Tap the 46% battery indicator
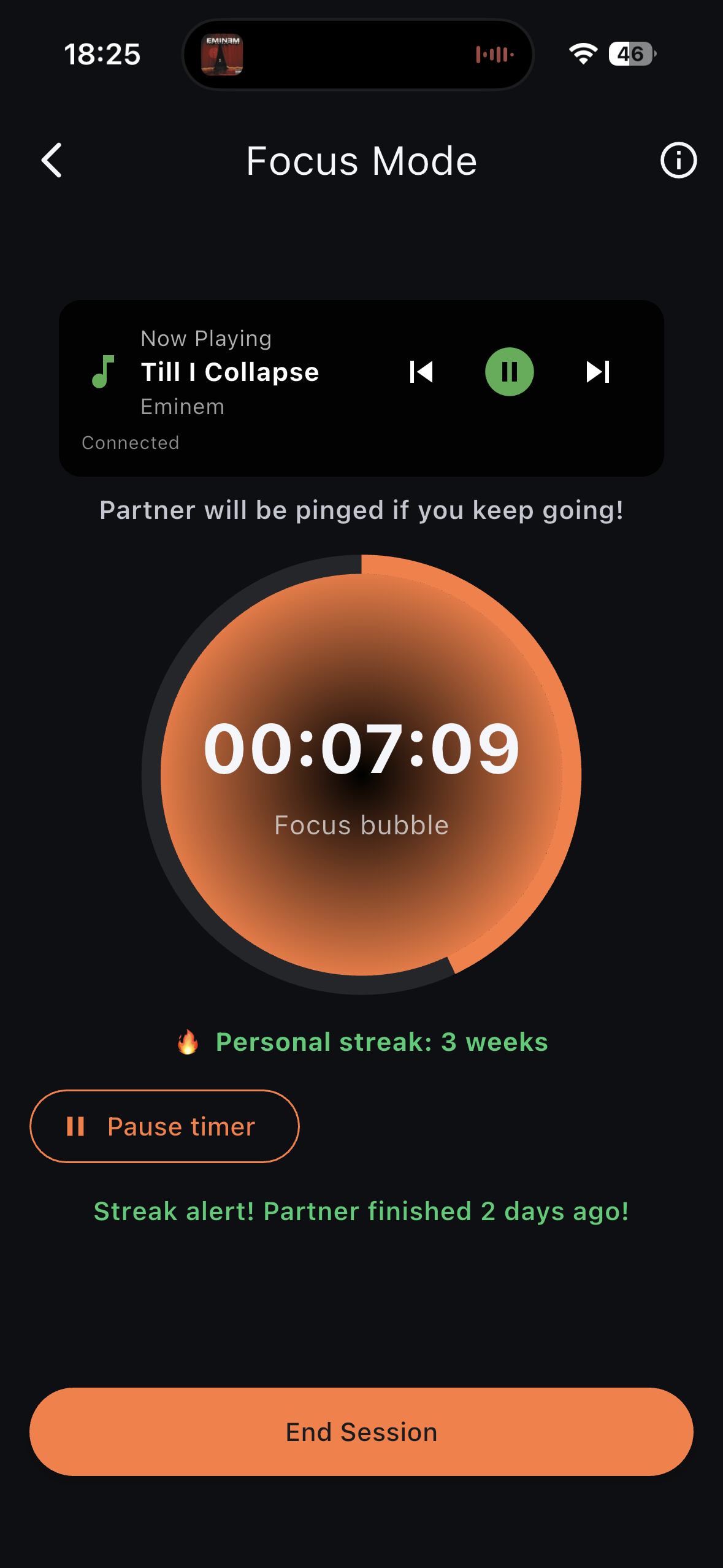Viewport: 723px width, 1568px height. [630, 54]
